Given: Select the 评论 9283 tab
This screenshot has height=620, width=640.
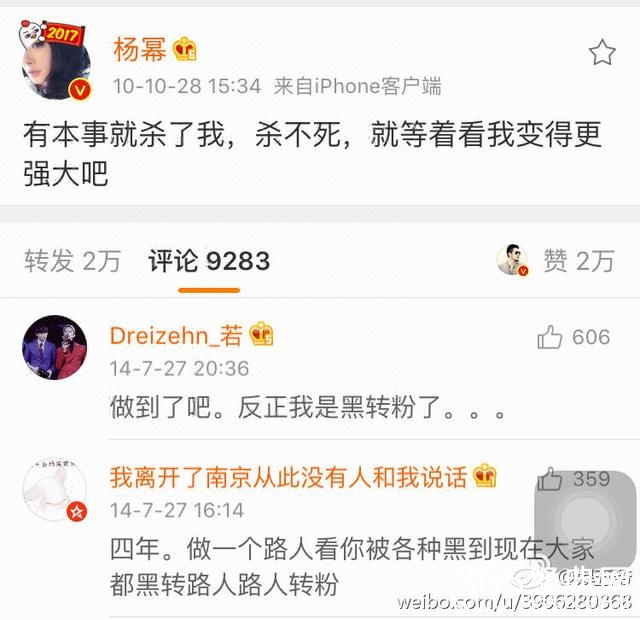Looking at the screenshot, I should (209, 262).
